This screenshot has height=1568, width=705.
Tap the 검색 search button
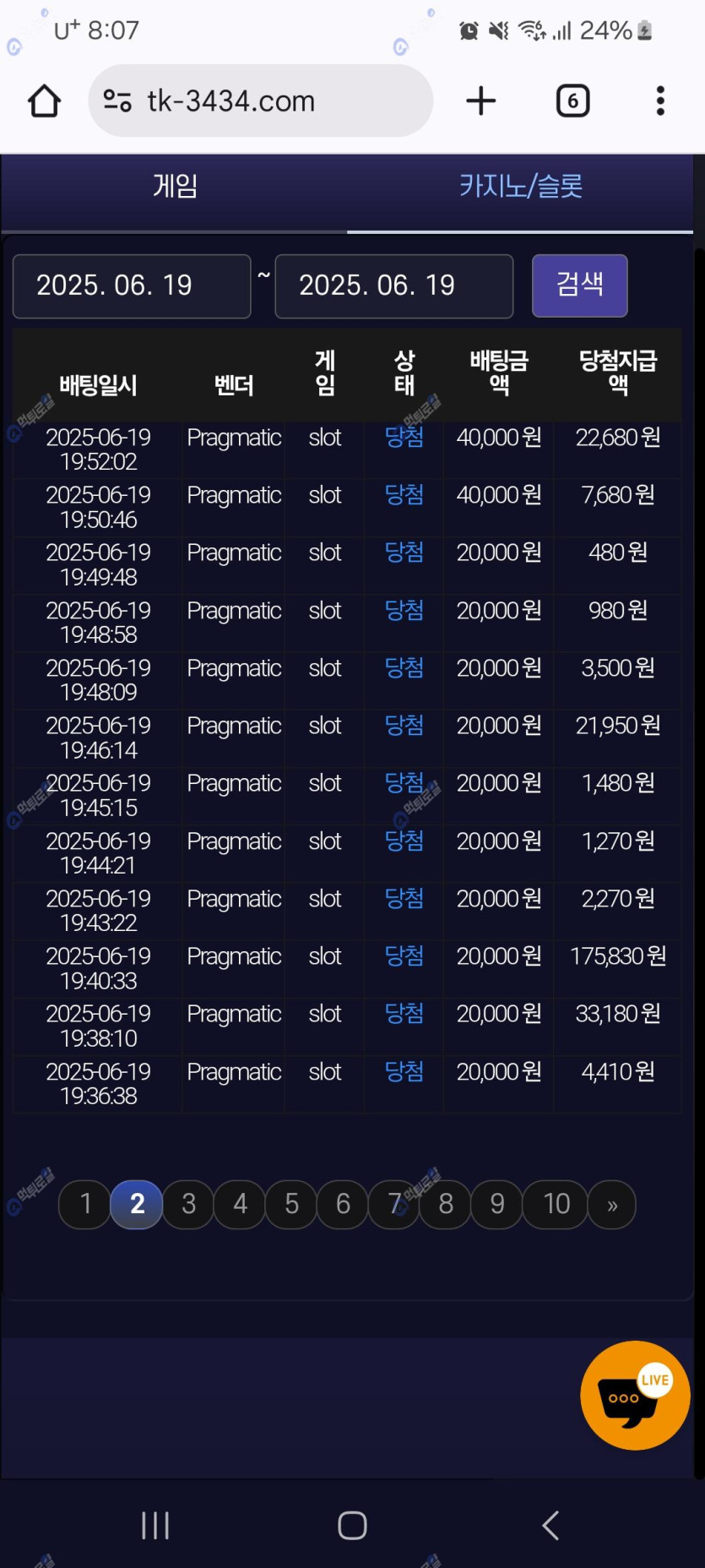pos(579,285)
